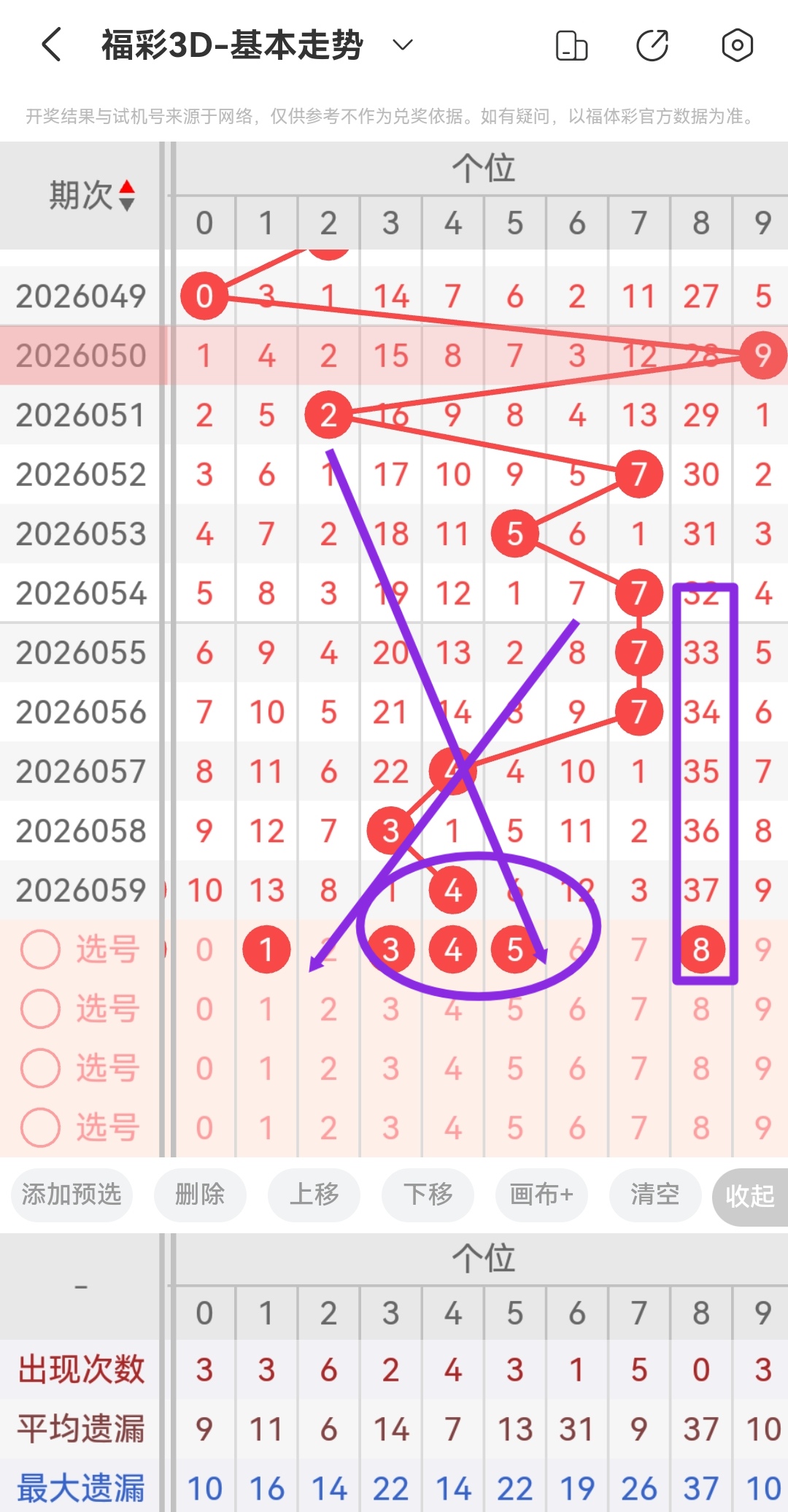Screen dimensions: 788x1512
Task: Collapse the panel using 收起
Action: coord(750,1195)
